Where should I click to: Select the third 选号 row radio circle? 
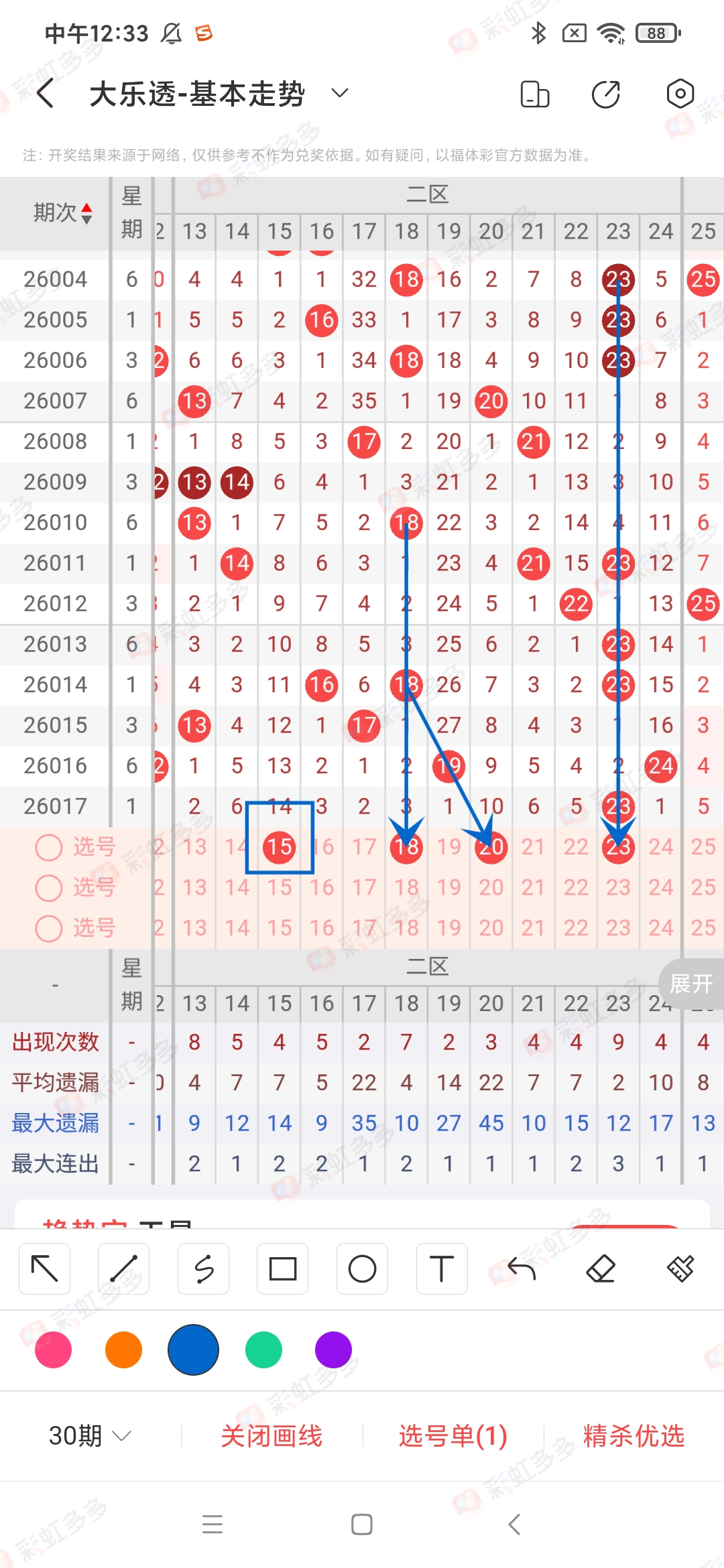point(48,928)
